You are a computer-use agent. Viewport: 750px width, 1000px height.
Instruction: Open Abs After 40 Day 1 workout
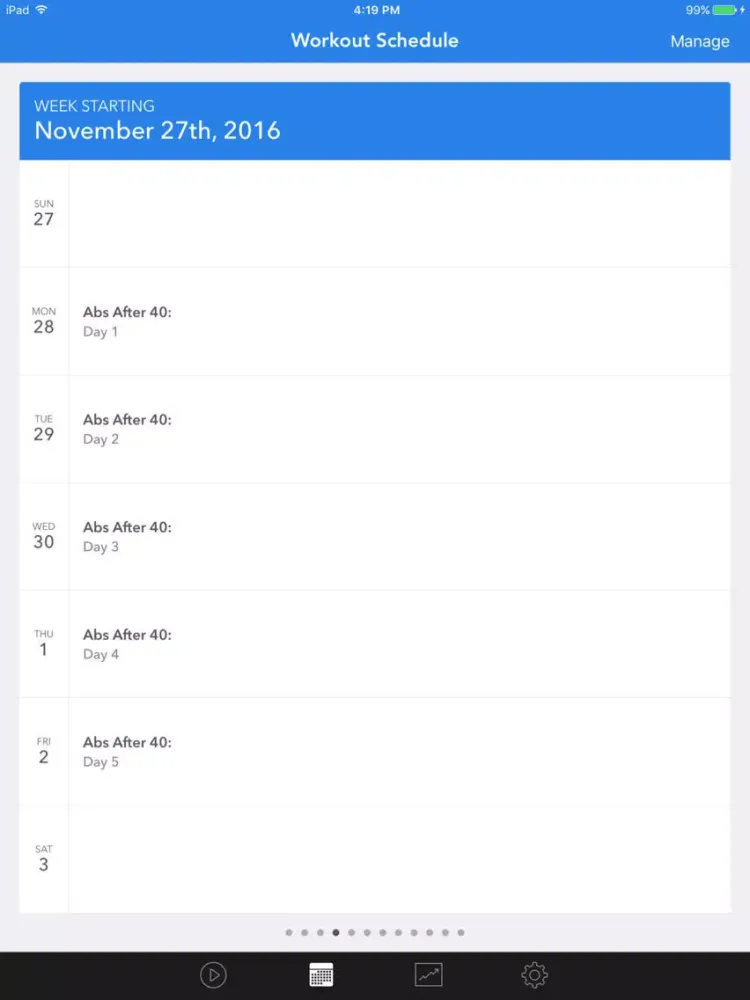coord(128,322)
